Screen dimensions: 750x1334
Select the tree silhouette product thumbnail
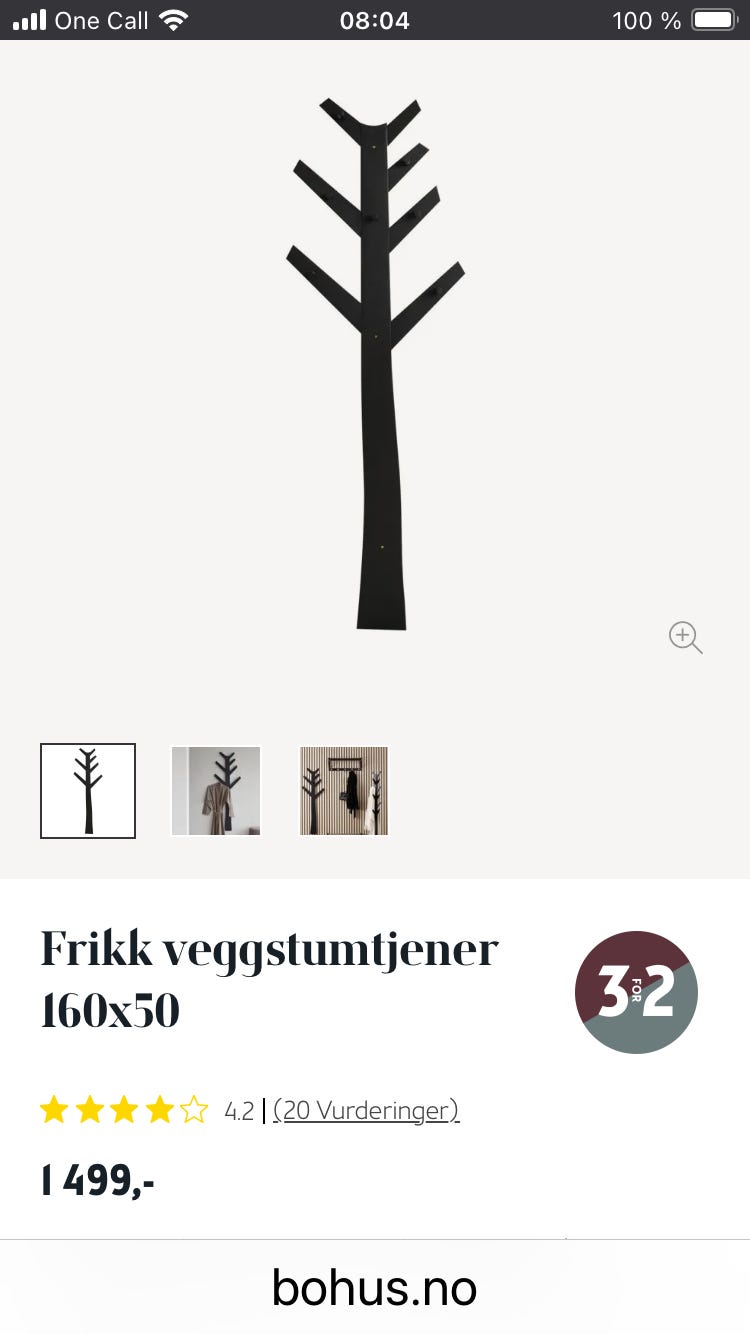[87, 790]
